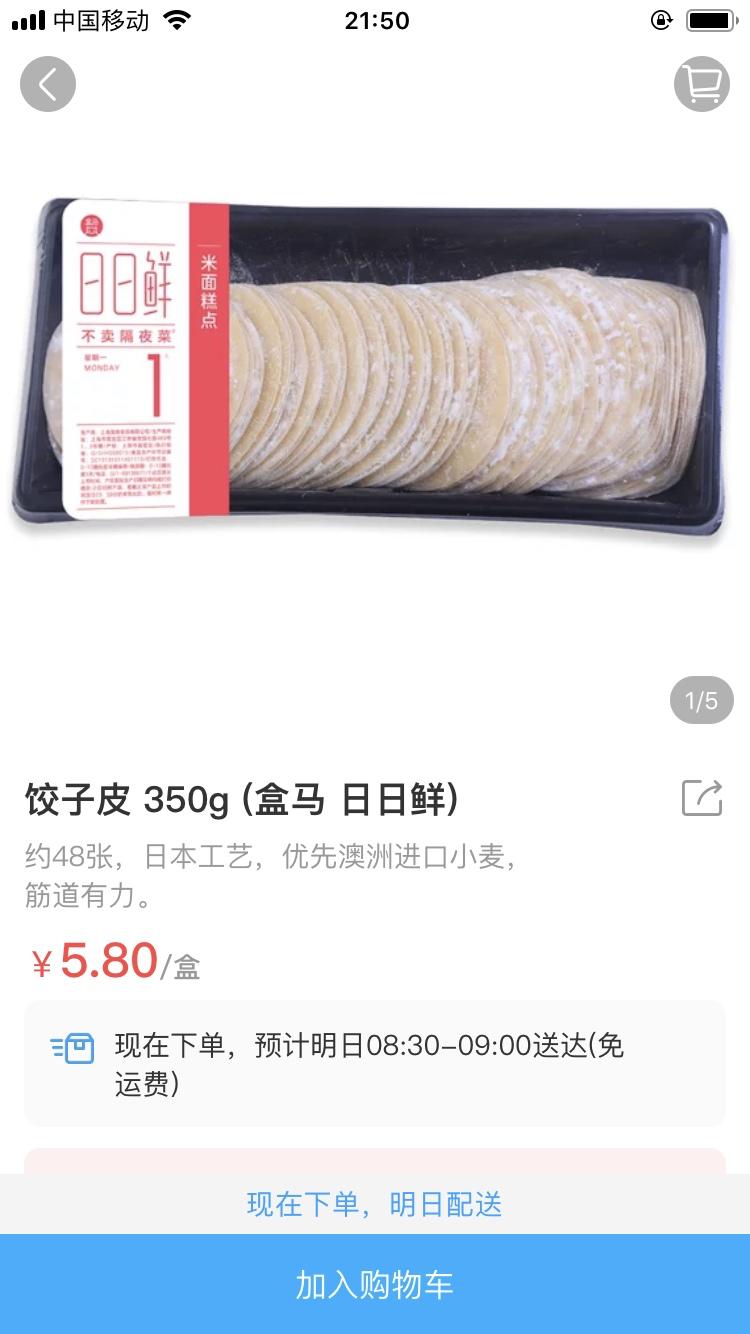
Task: Tap the 21:50 clock in the status bar
Action: click(x=375, y=21)
